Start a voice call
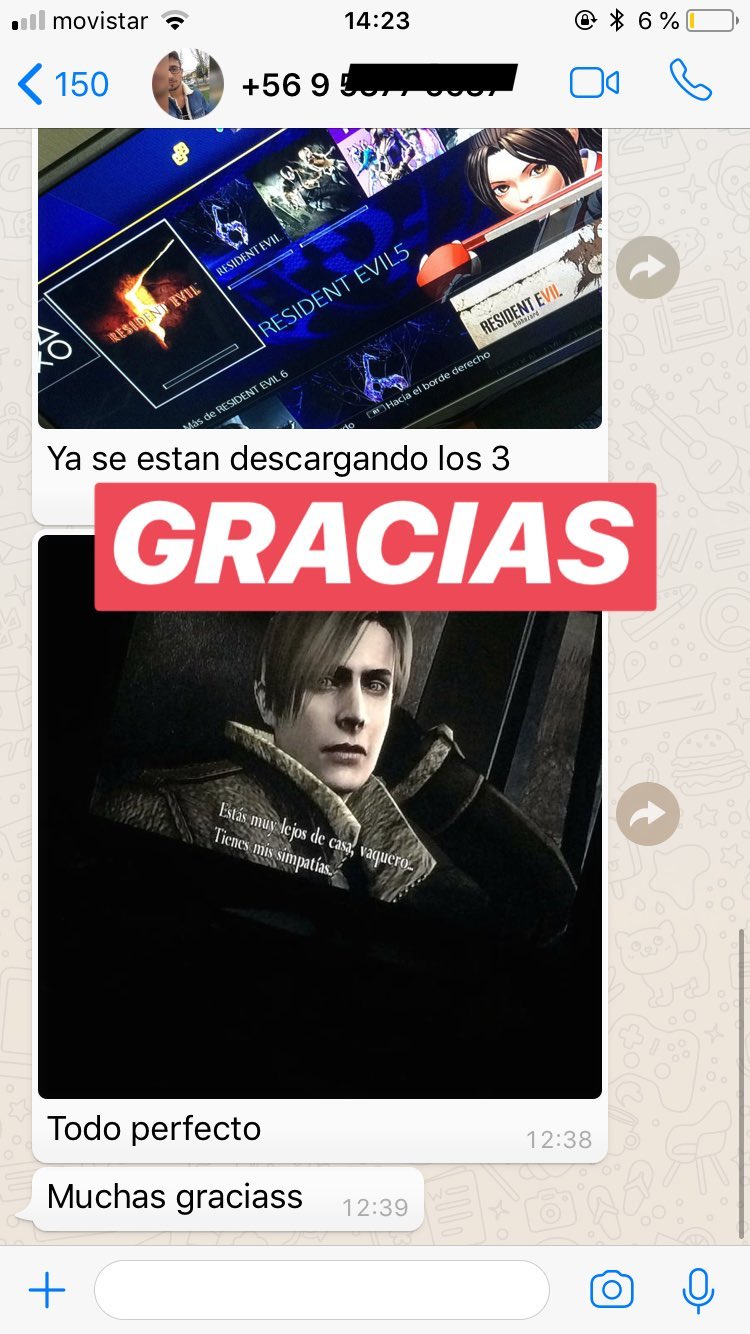 pos(690,82)
